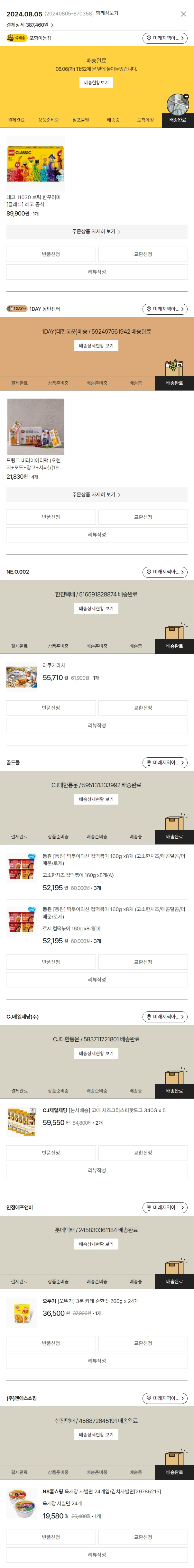
Task: Write a 리뷰작성 review for the 골드몰 order
Action: pyautogui.click(x=97, y=979)
